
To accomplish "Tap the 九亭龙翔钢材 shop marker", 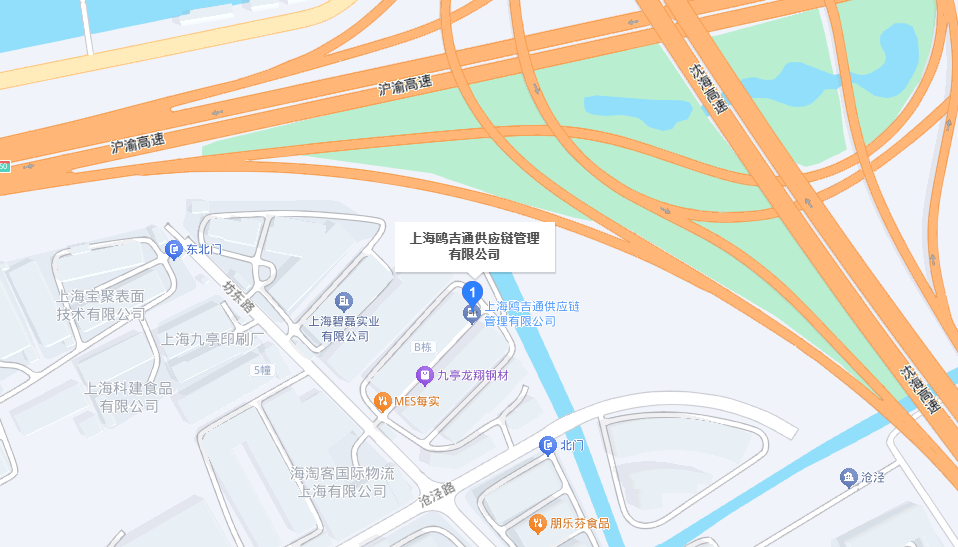I will (x=425, y=375).
